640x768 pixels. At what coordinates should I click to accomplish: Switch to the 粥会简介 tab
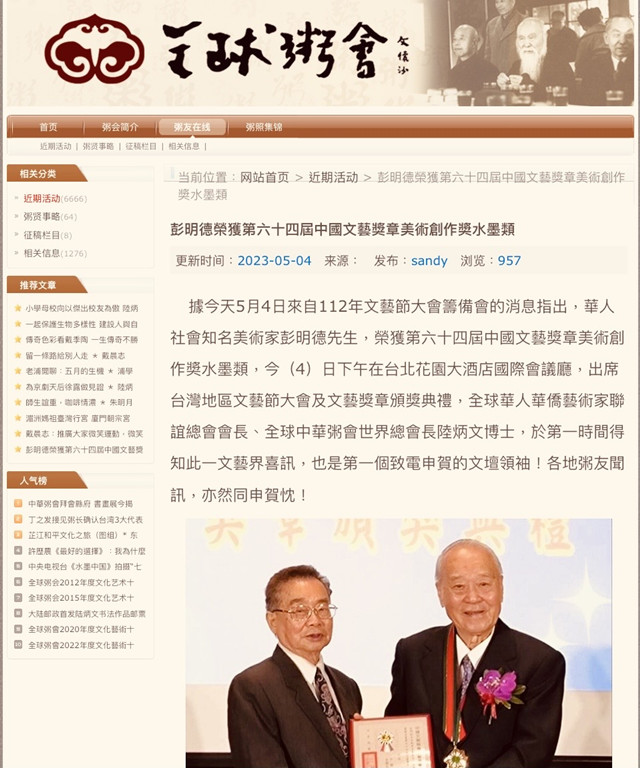[x=120, y=127]
